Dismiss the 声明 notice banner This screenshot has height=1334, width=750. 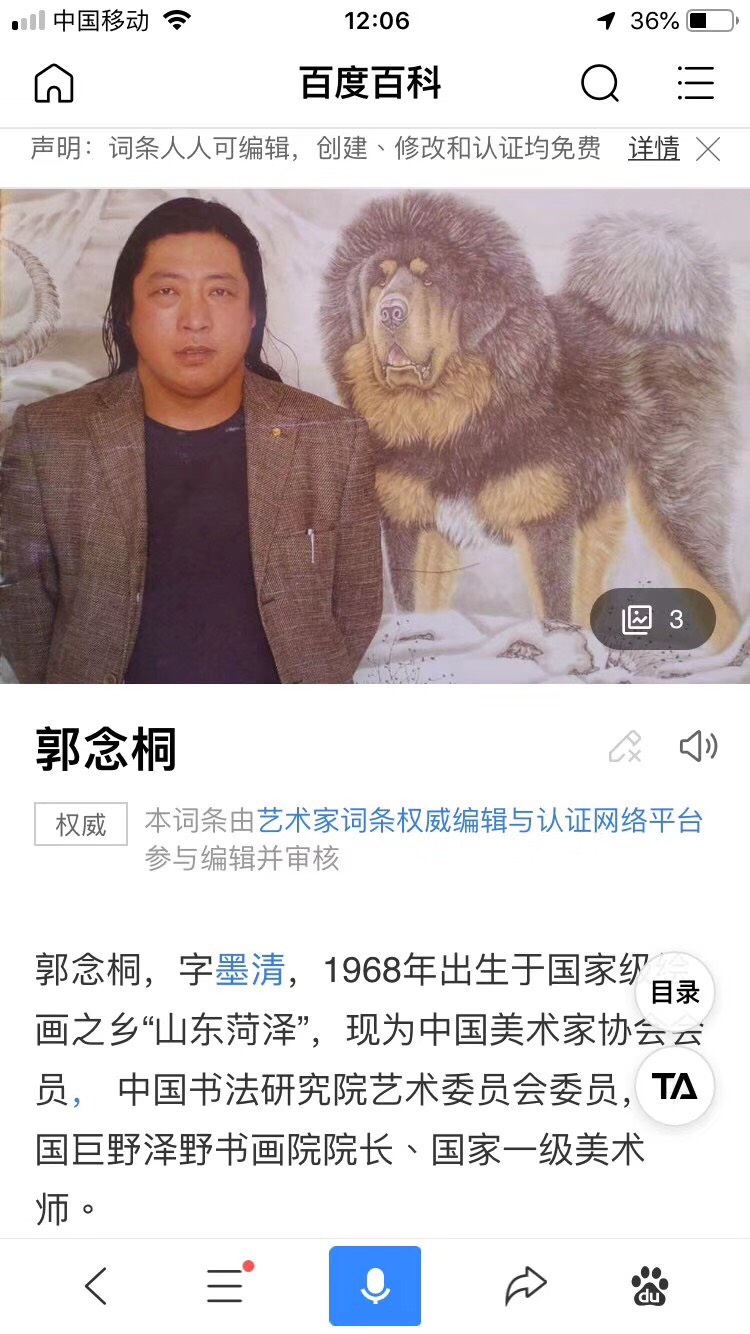pyautogui.click(x=708, y=149)
